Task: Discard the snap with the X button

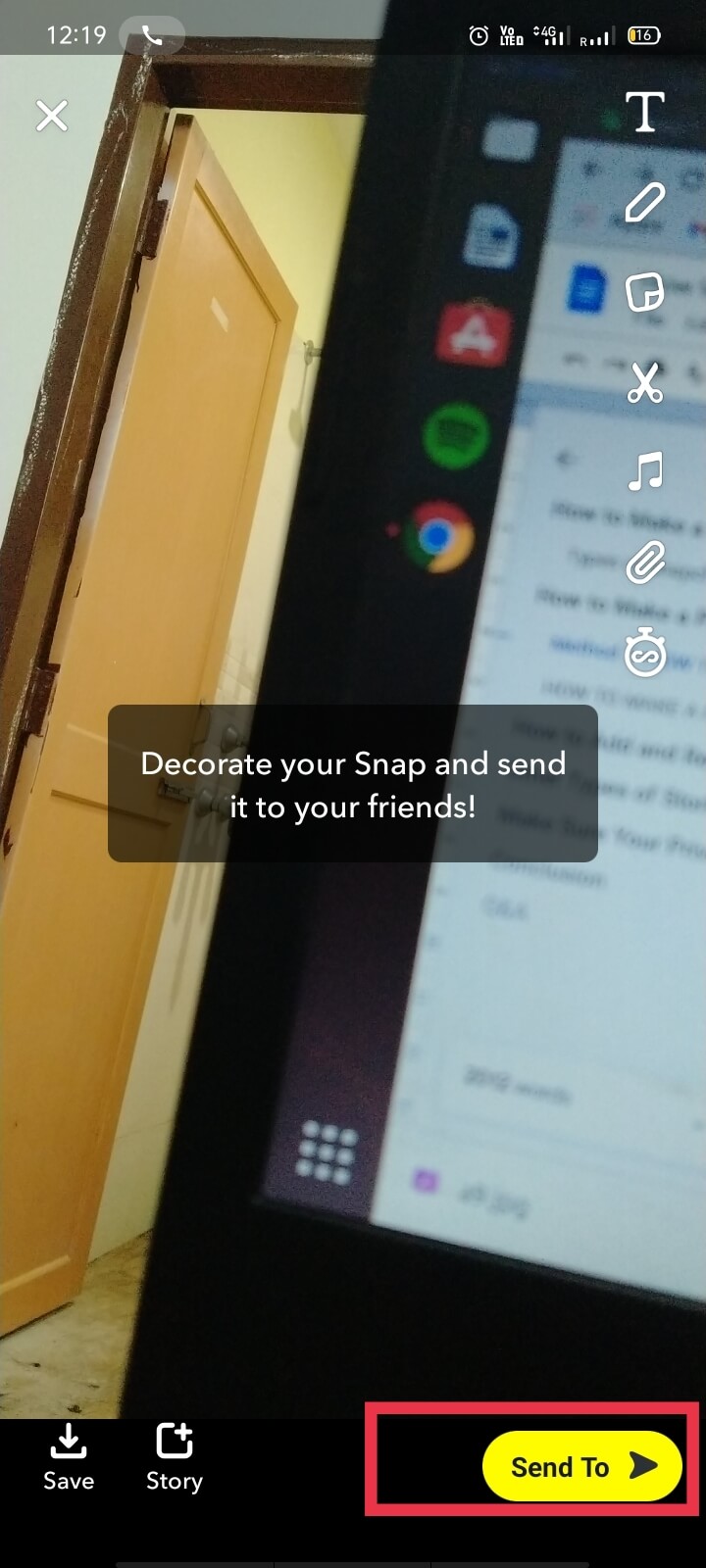Action: pyautogui.click(x=52, y=116)
